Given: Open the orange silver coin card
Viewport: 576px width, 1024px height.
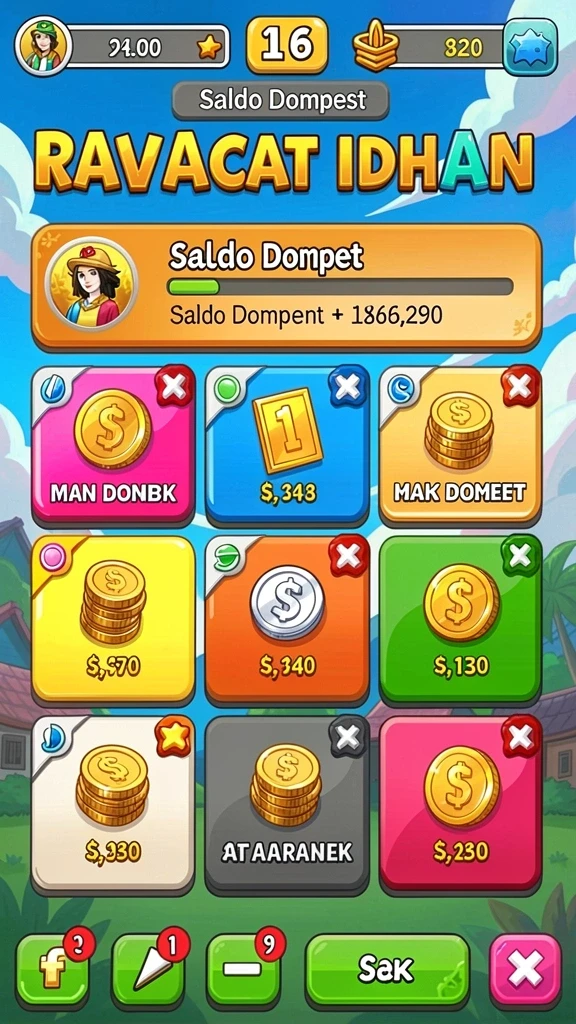Looking at the screenshot, I should 287,620.
